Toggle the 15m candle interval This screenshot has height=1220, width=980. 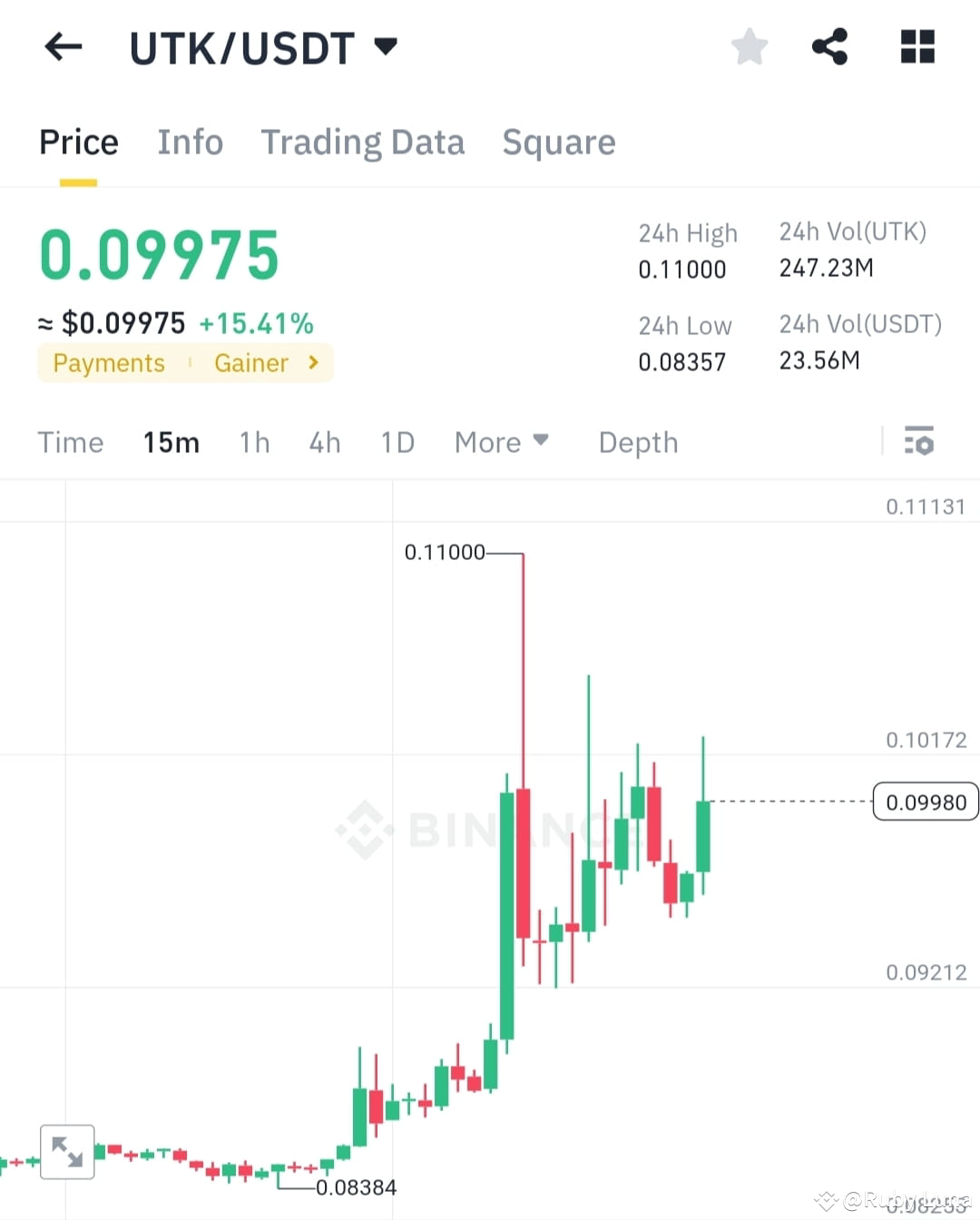[171, 442]
